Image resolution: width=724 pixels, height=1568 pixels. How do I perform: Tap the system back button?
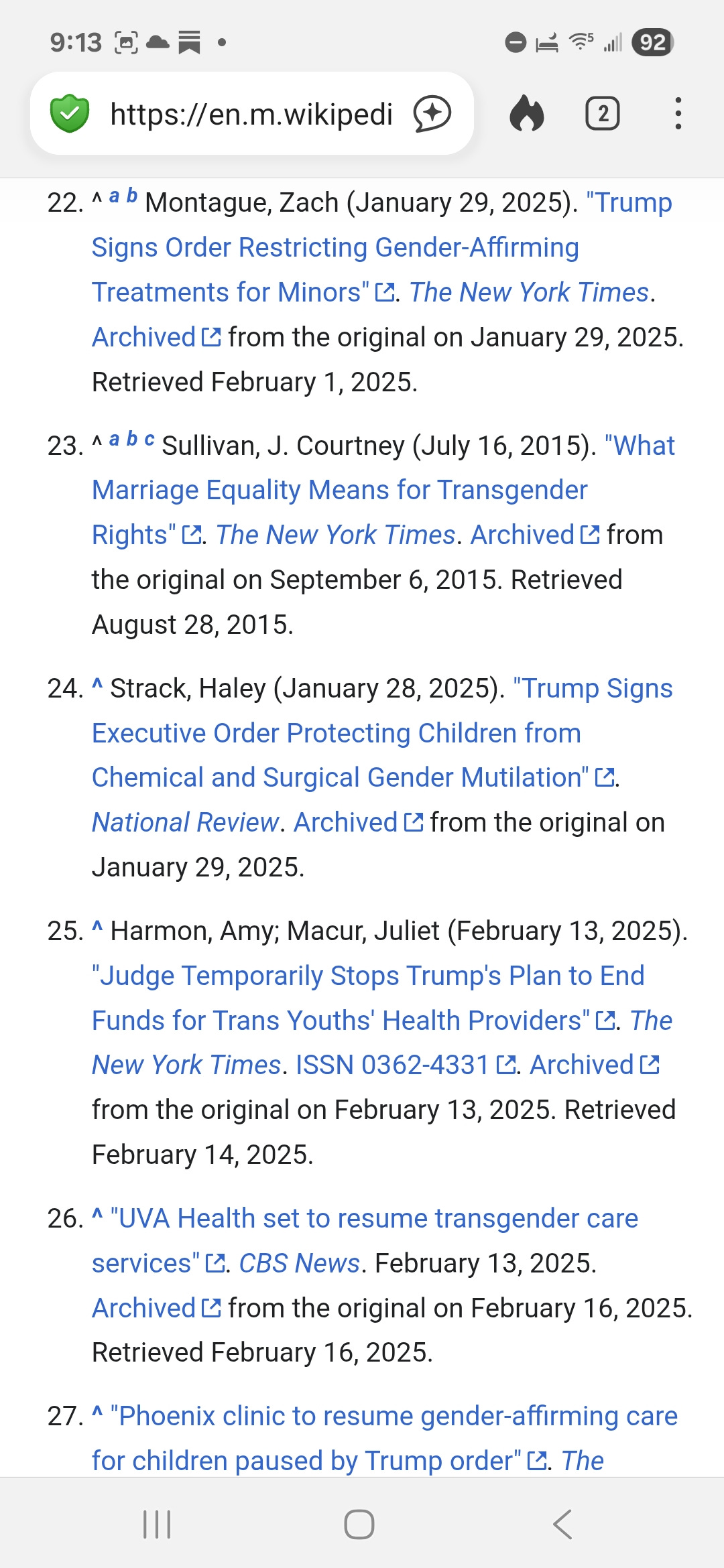(562, 1524)
